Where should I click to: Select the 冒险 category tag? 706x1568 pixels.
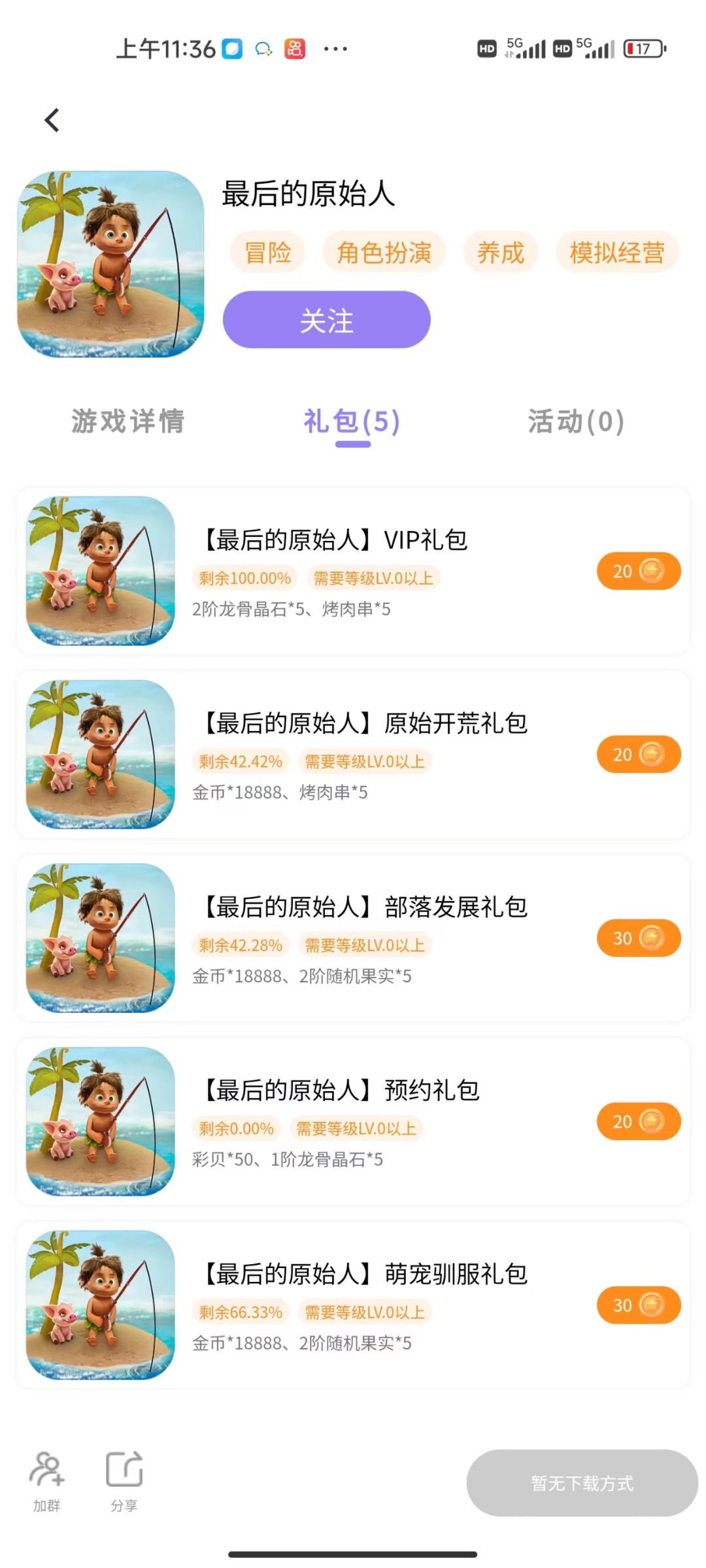tap(267, 252)
